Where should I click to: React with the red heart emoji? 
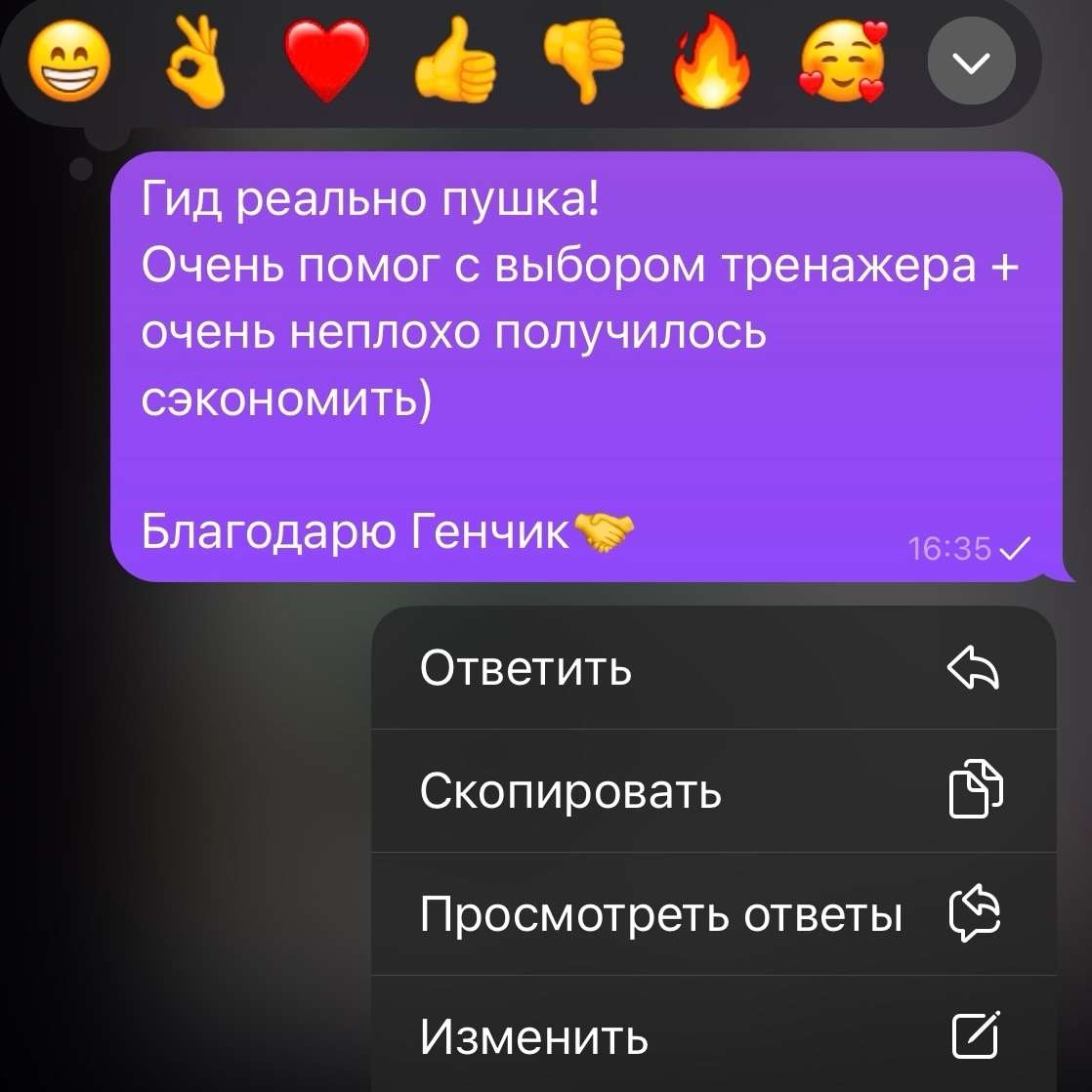coord(325,63)
